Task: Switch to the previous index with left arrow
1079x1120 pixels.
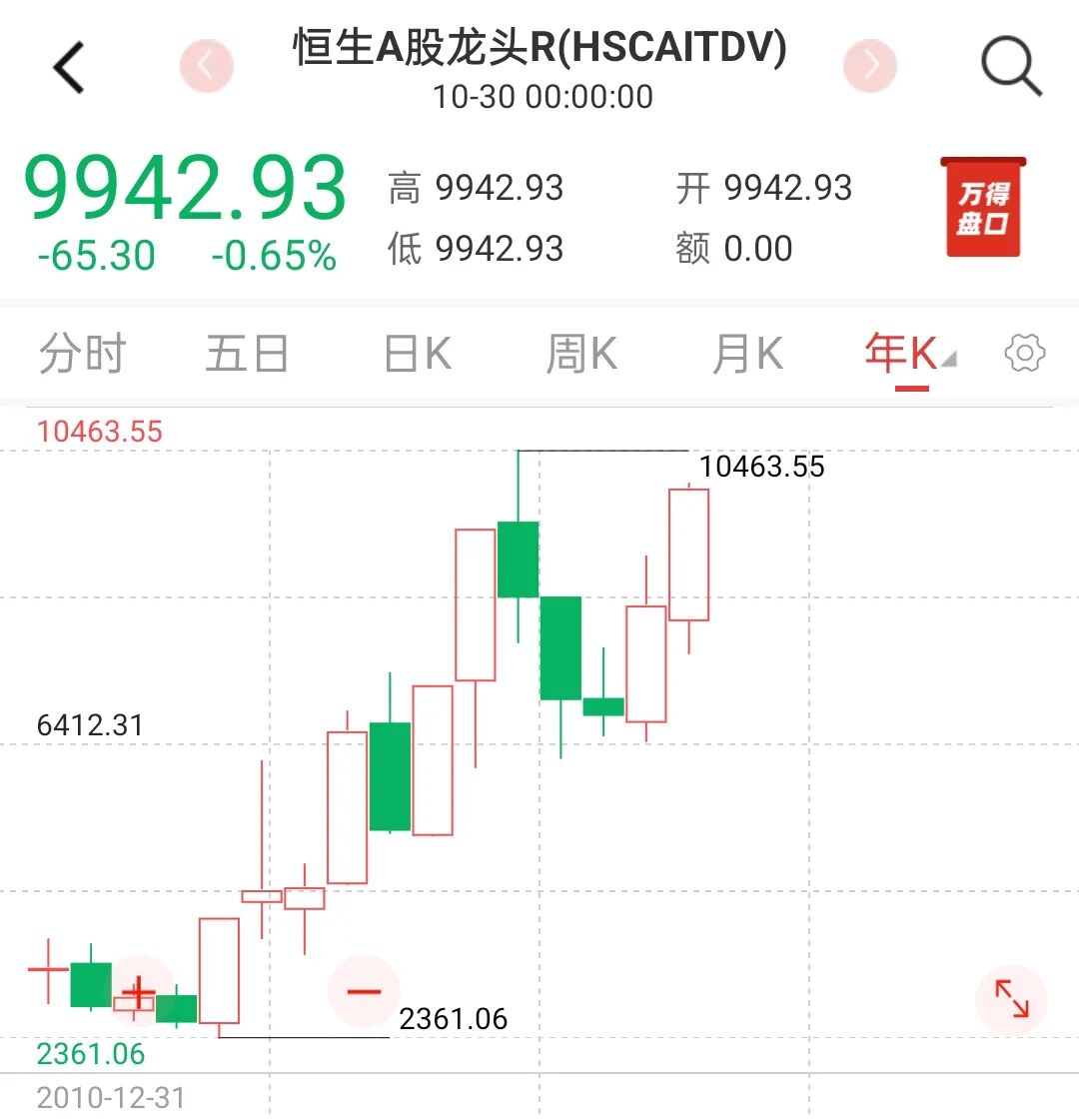Action: click(207, 66)
